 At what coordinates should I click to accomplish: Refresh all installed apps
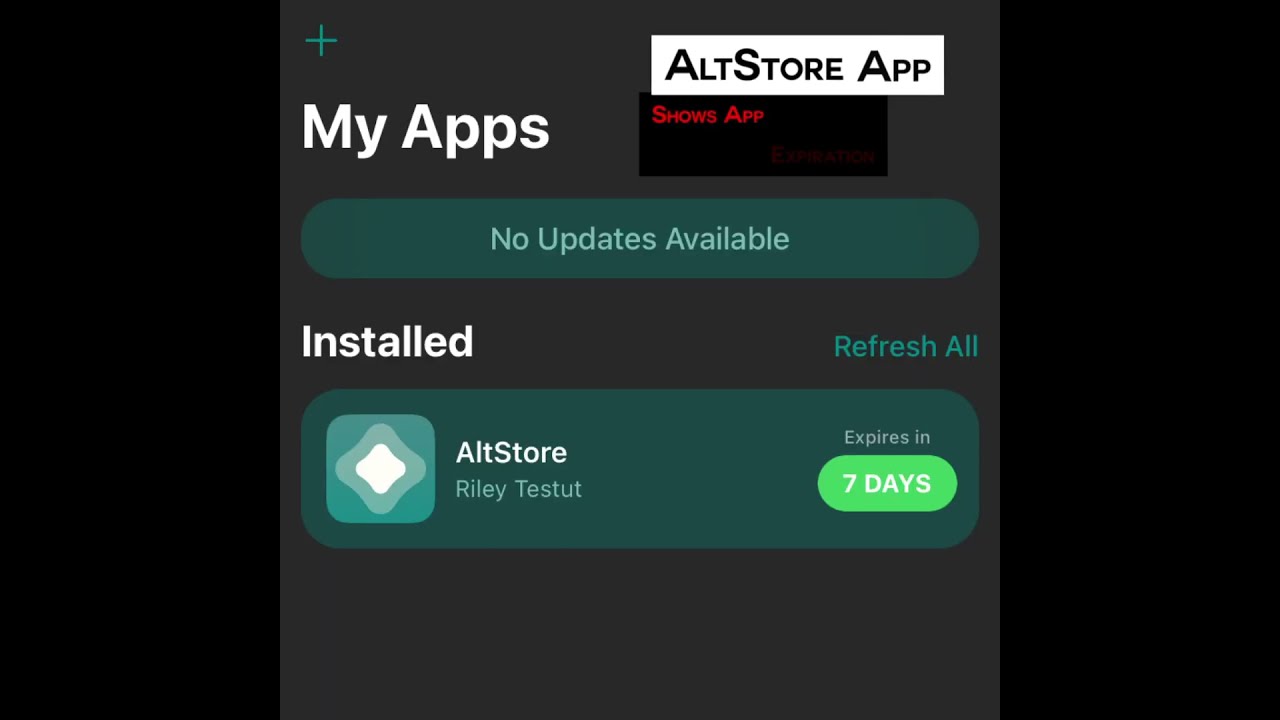click(x=905, y=346)
